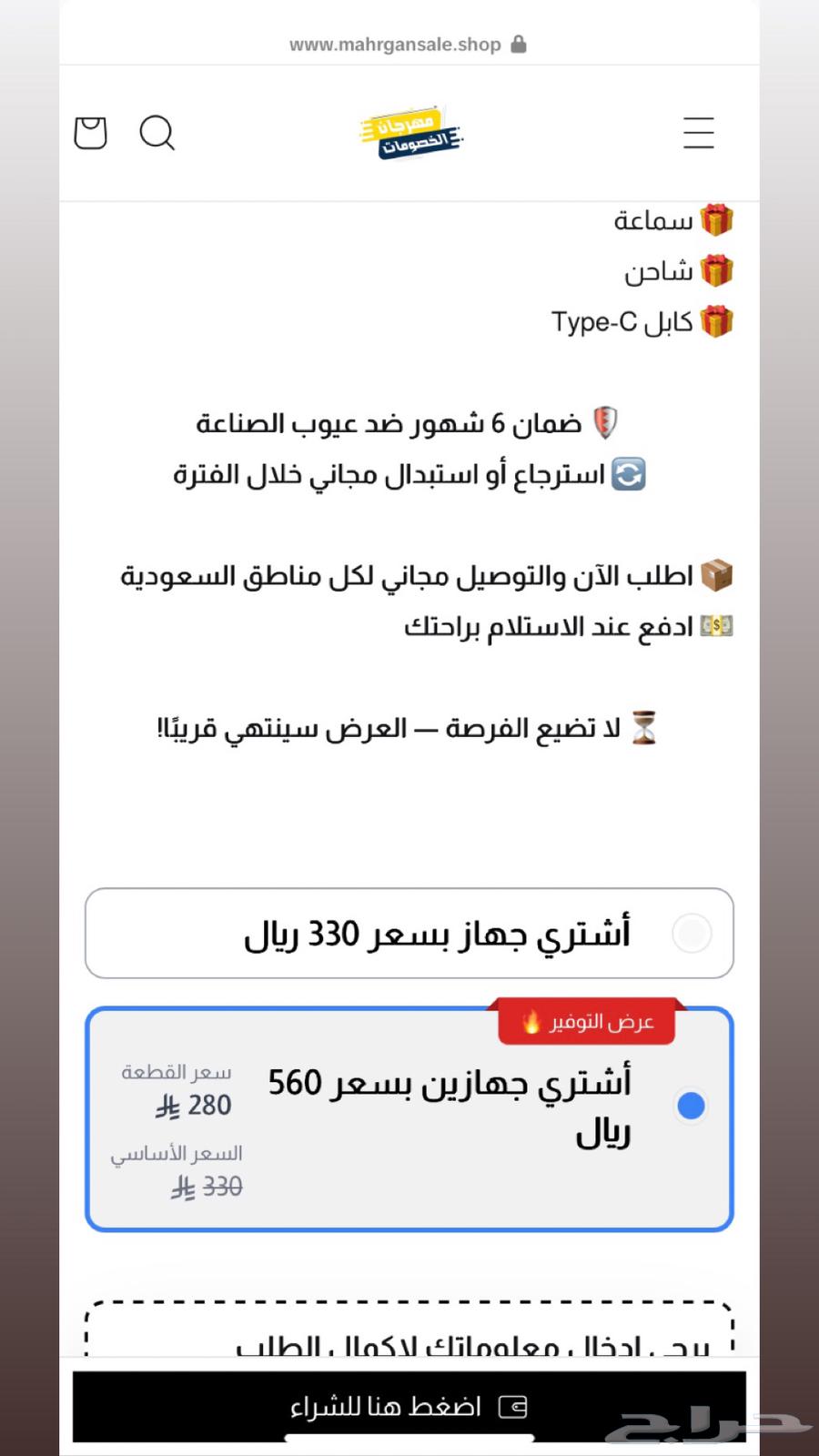
Task: Select the one device for 330 riyal option
Action: (691, 933)
